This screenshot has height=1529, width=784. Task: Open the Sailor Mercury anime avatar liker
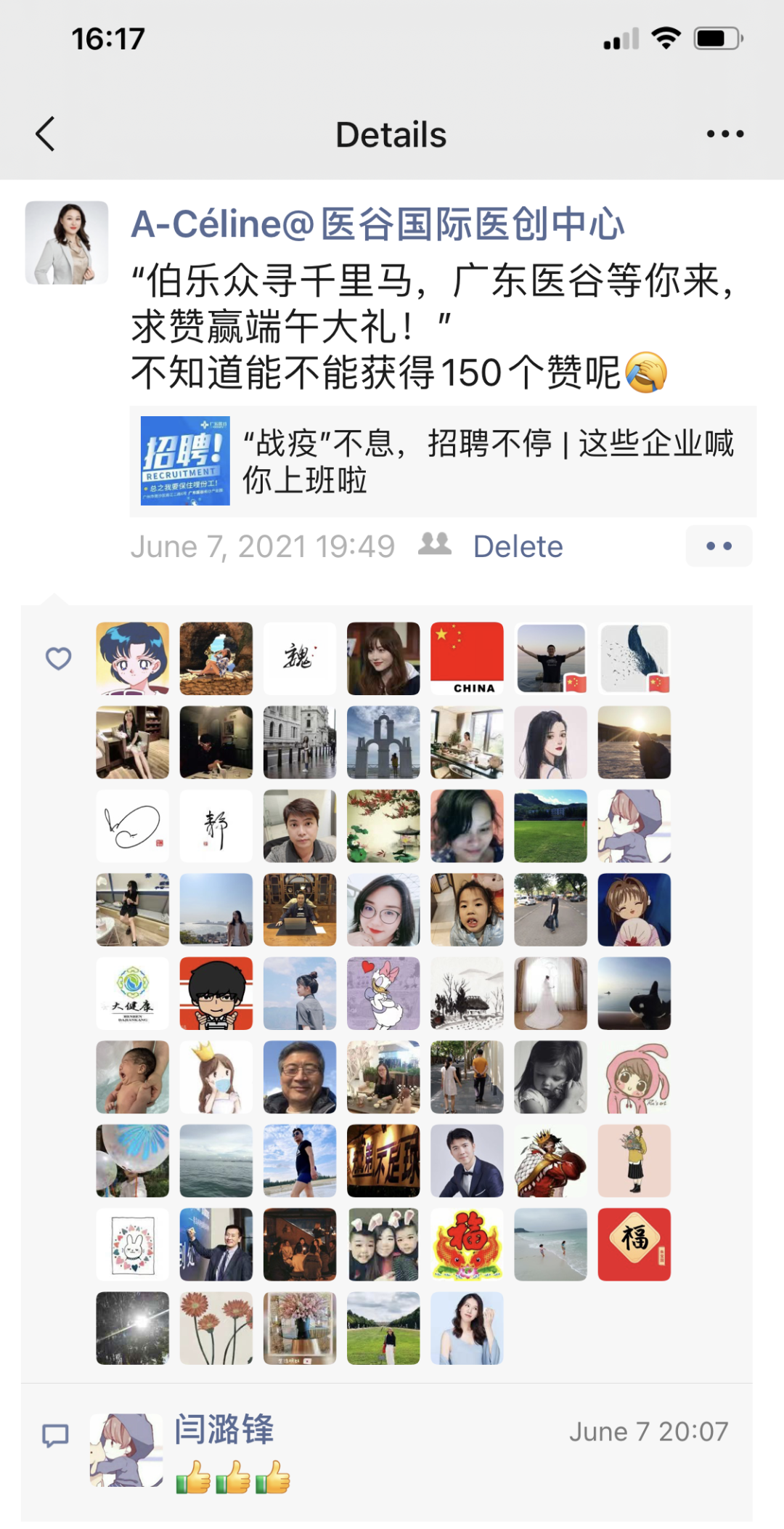click(x=133, y=658)
